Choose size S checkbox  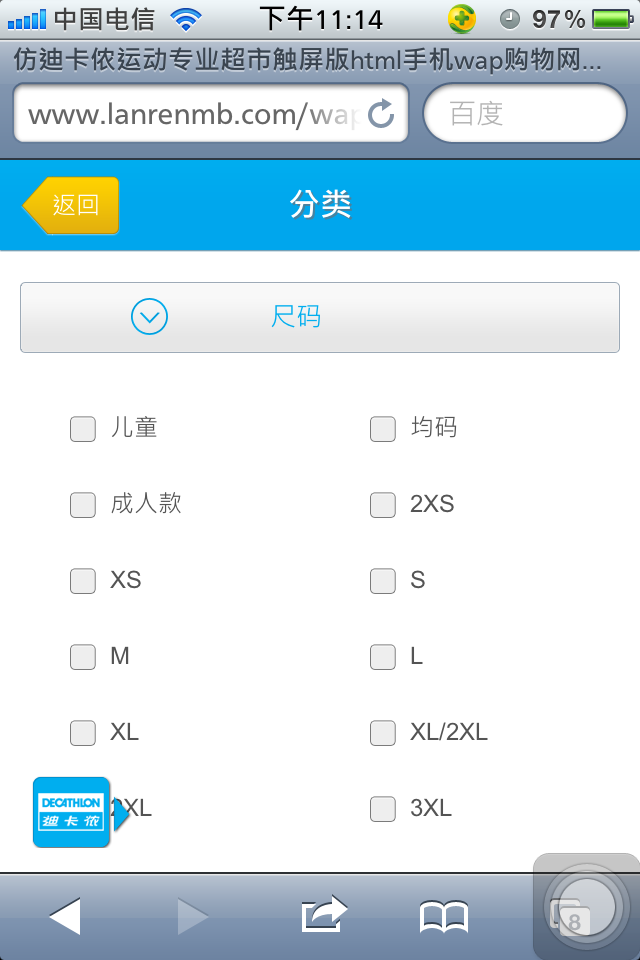pyautogui.click(x=383, y=581)
